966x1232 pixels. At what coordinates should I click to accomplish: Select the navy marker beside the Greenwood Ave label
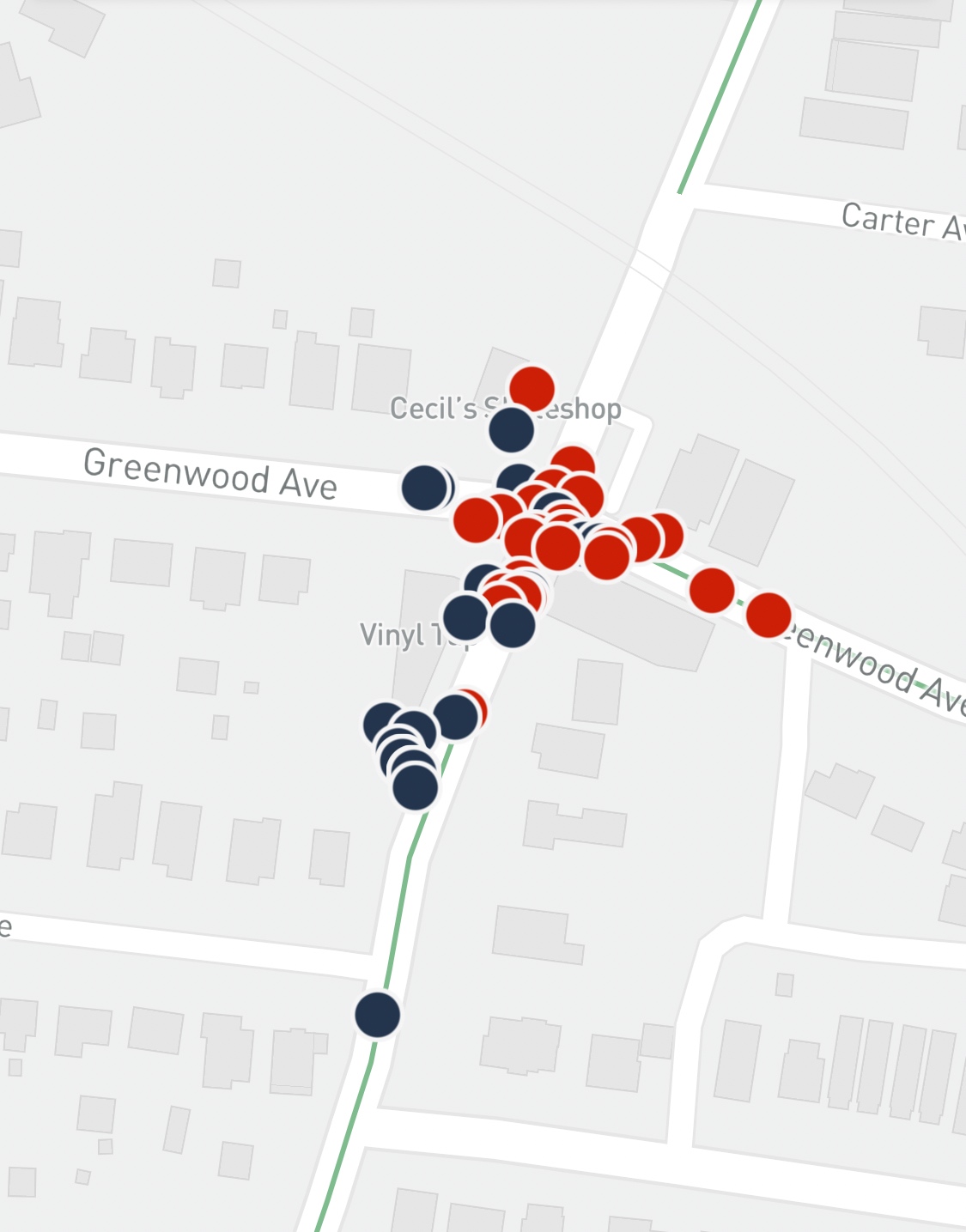(x=424, y=488)
